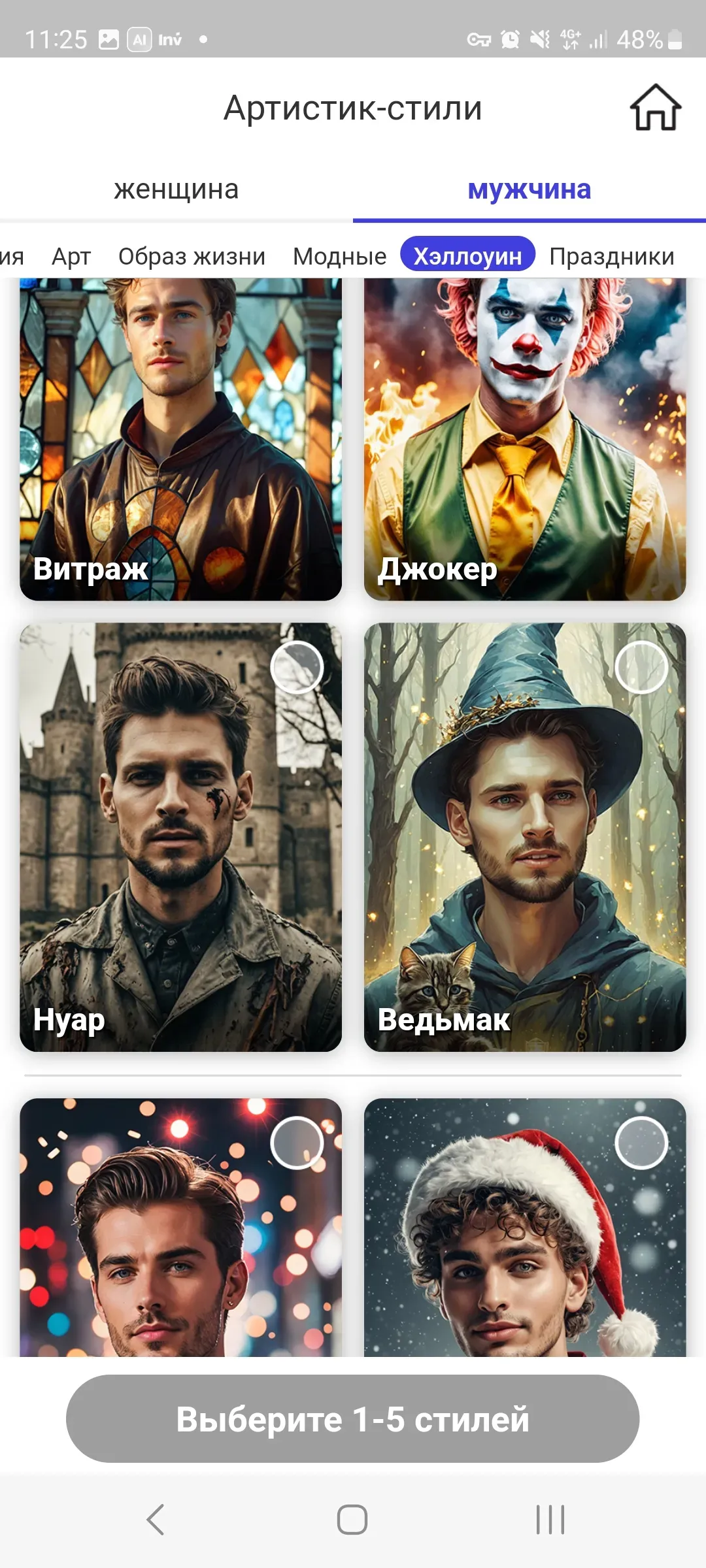The image size is (706, 1568).
Task: Choose the Джокер style card
Action: click(x=525, y=438)
